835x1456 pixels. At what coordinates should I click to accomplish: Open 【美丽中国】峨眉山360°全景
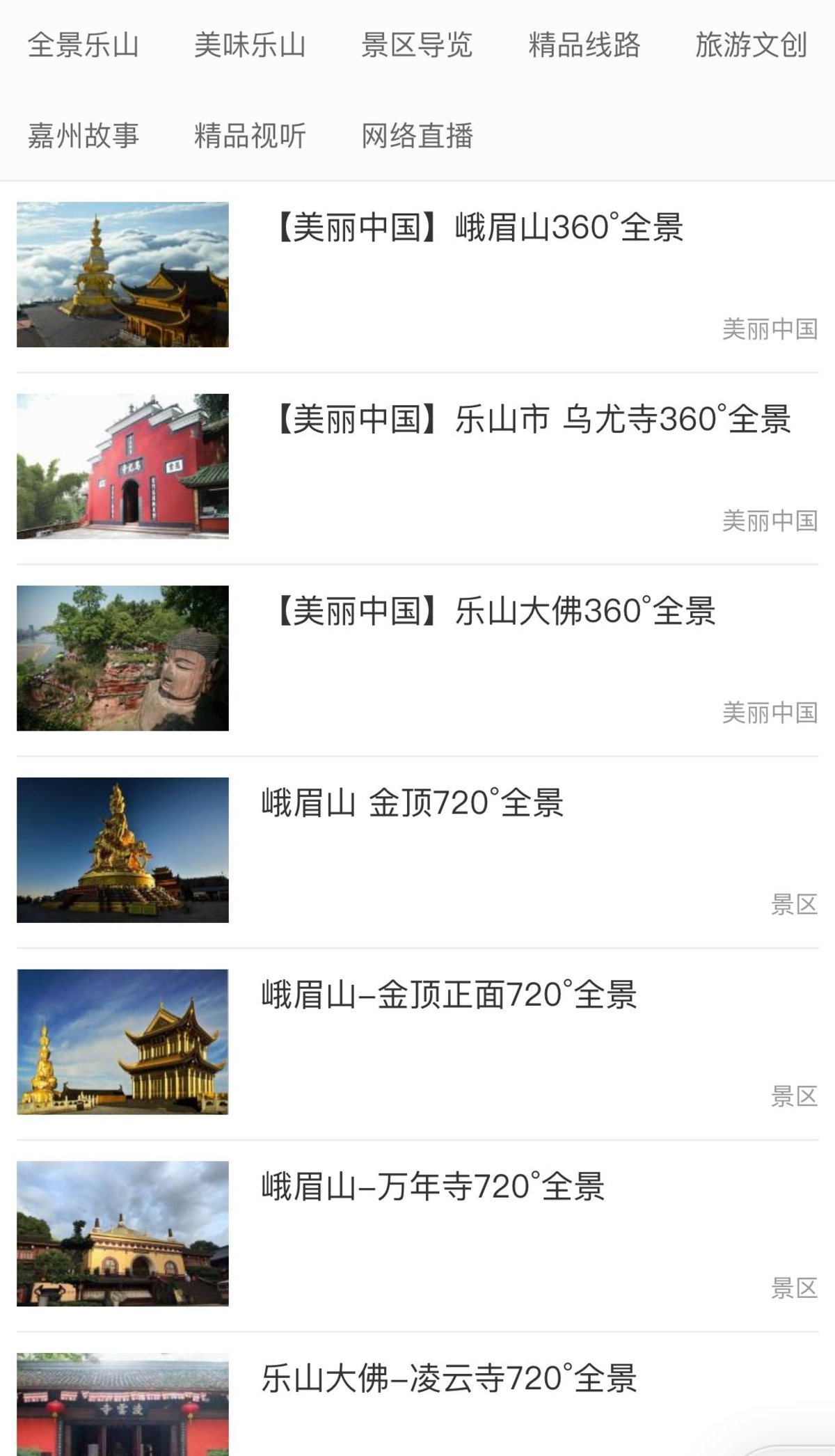click(x=479, y=228)
